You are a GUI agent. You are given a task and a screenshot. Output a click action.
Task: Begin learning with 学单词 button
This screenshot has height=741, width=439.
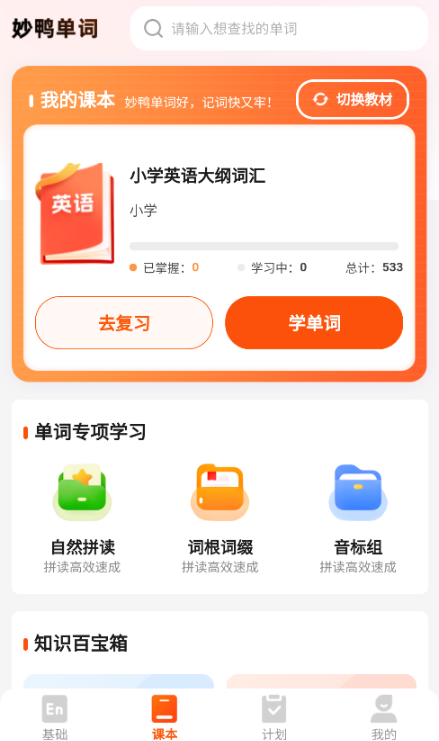point(314,323)
